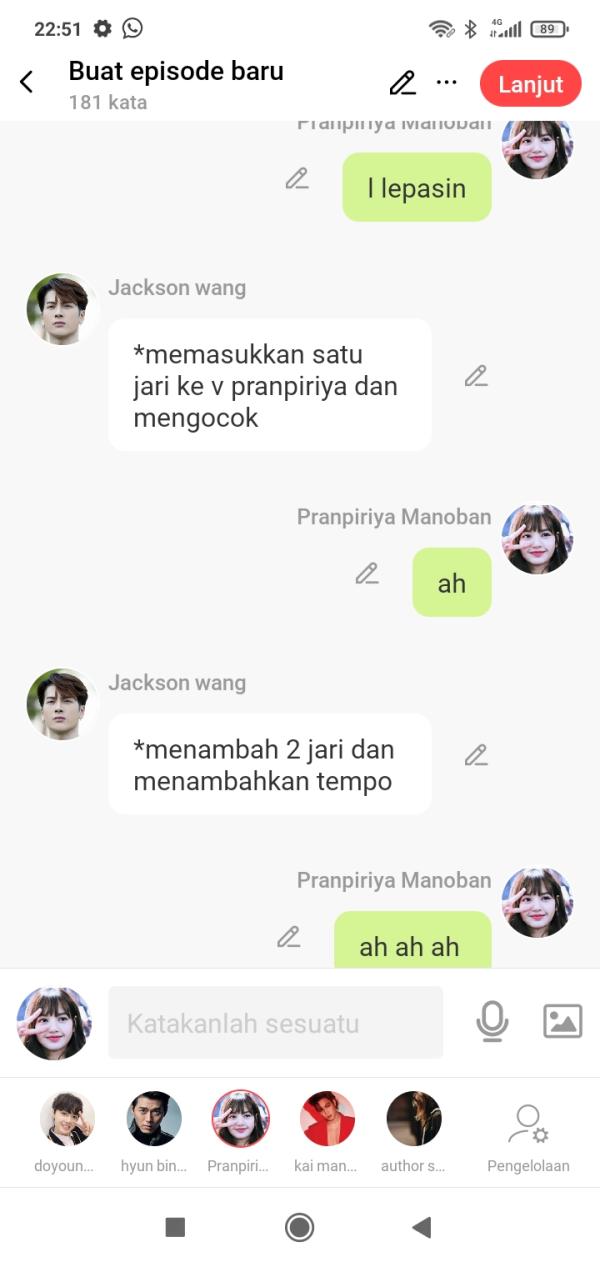Insert an image with the picture icon
The image size is (600, 1267).
[x=562, y=1021]
